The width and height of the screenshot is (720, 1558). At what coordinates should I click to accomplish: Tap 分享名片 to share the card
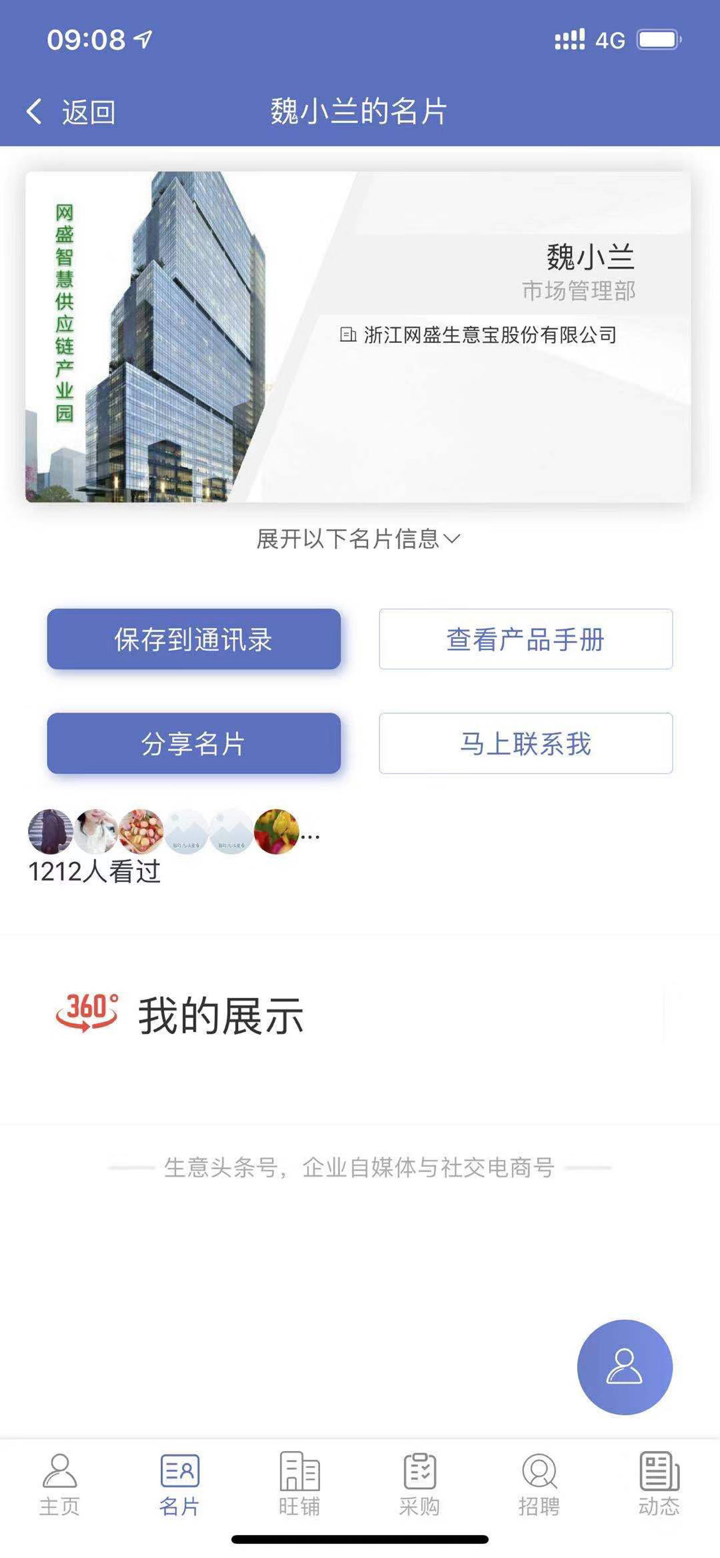[x=193, y=743]
